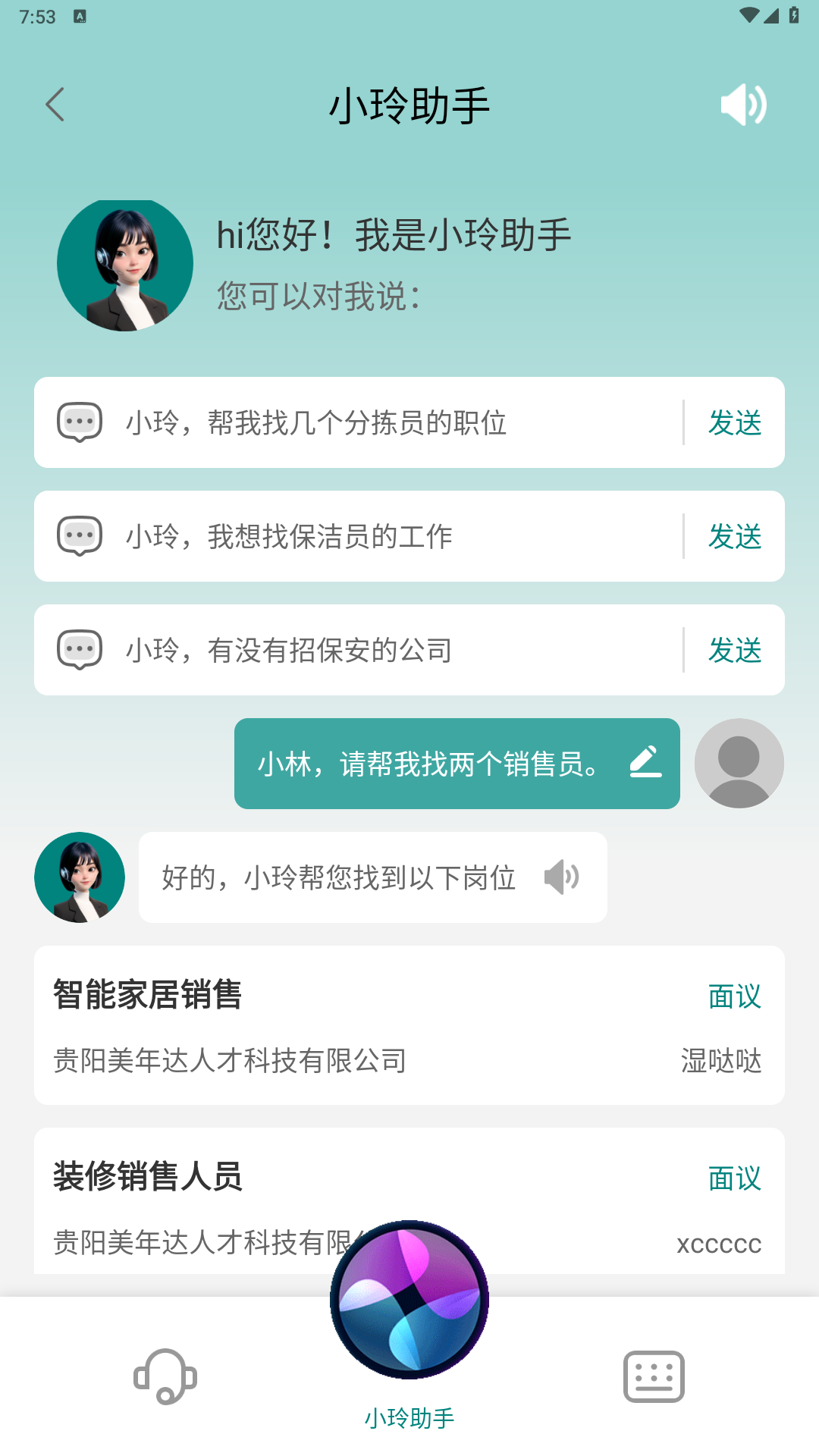Activate the 小玲助手 voice orb

[409, 1300]
